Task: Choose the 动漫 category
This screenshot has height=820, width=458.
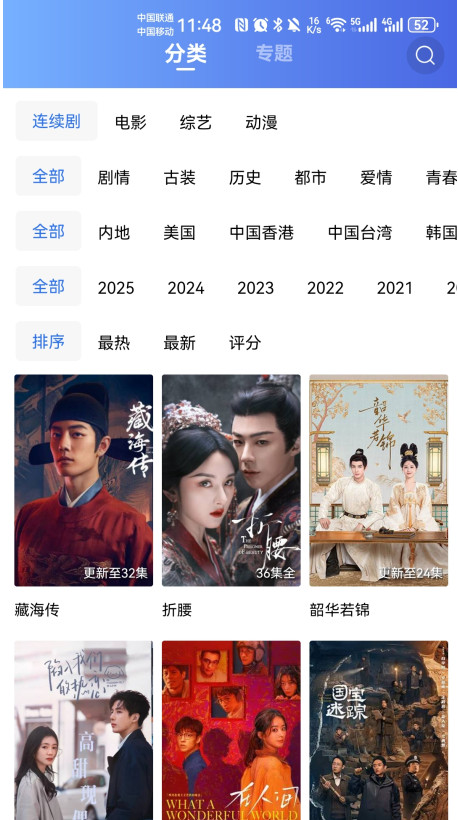Action: (x=261, y=122)
